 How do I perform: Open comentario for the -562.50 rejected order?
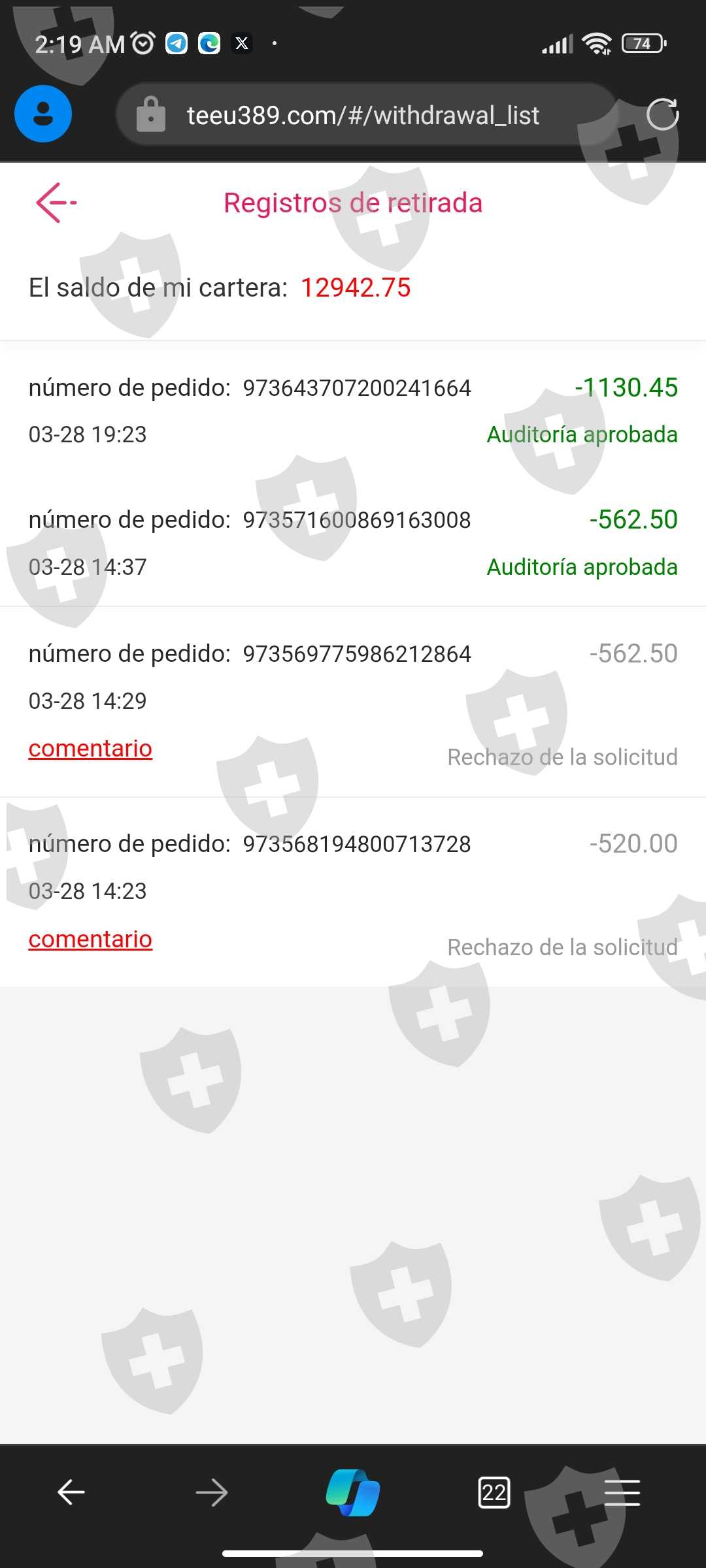click(90, 749)
